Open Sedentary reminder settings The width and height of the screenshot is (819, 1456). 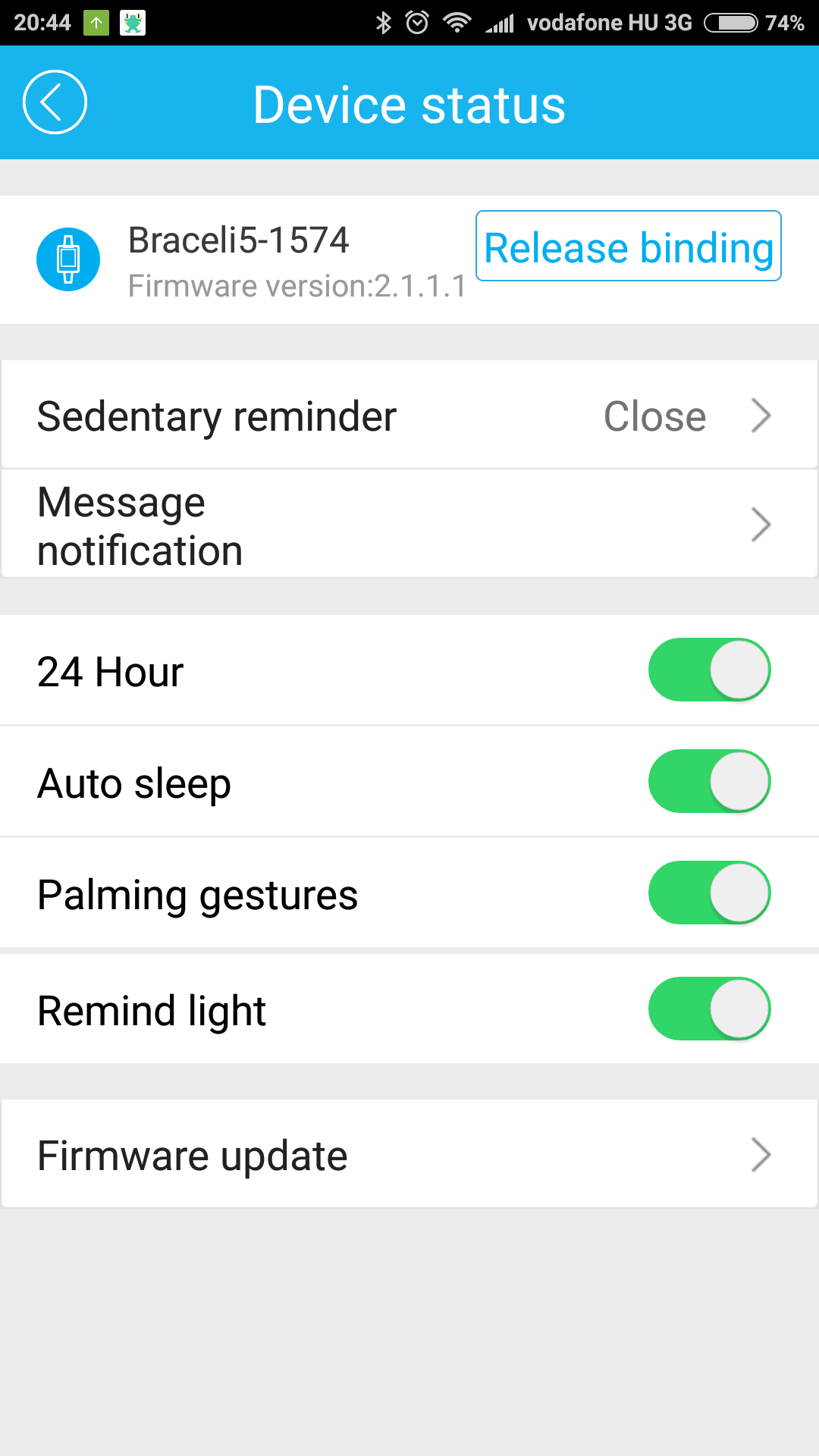[409, 415]
